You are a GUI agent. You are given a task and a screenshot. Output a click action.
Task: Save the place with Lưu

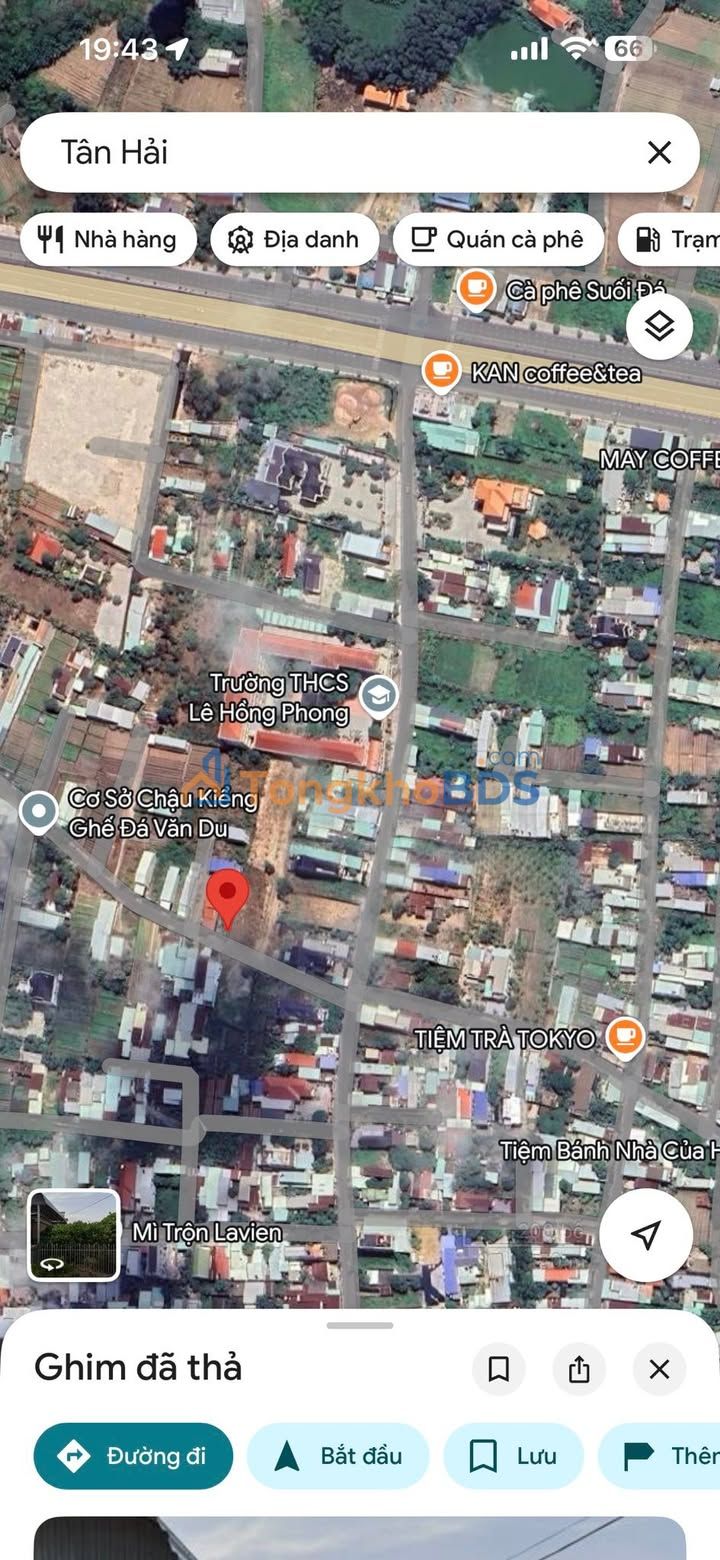513,1456
